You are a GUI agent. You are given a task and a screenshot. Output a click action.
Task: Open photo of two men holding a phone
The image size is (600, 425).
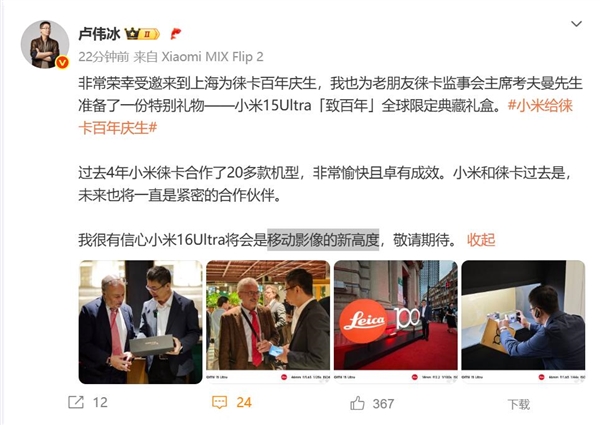[x=267, y=321]
